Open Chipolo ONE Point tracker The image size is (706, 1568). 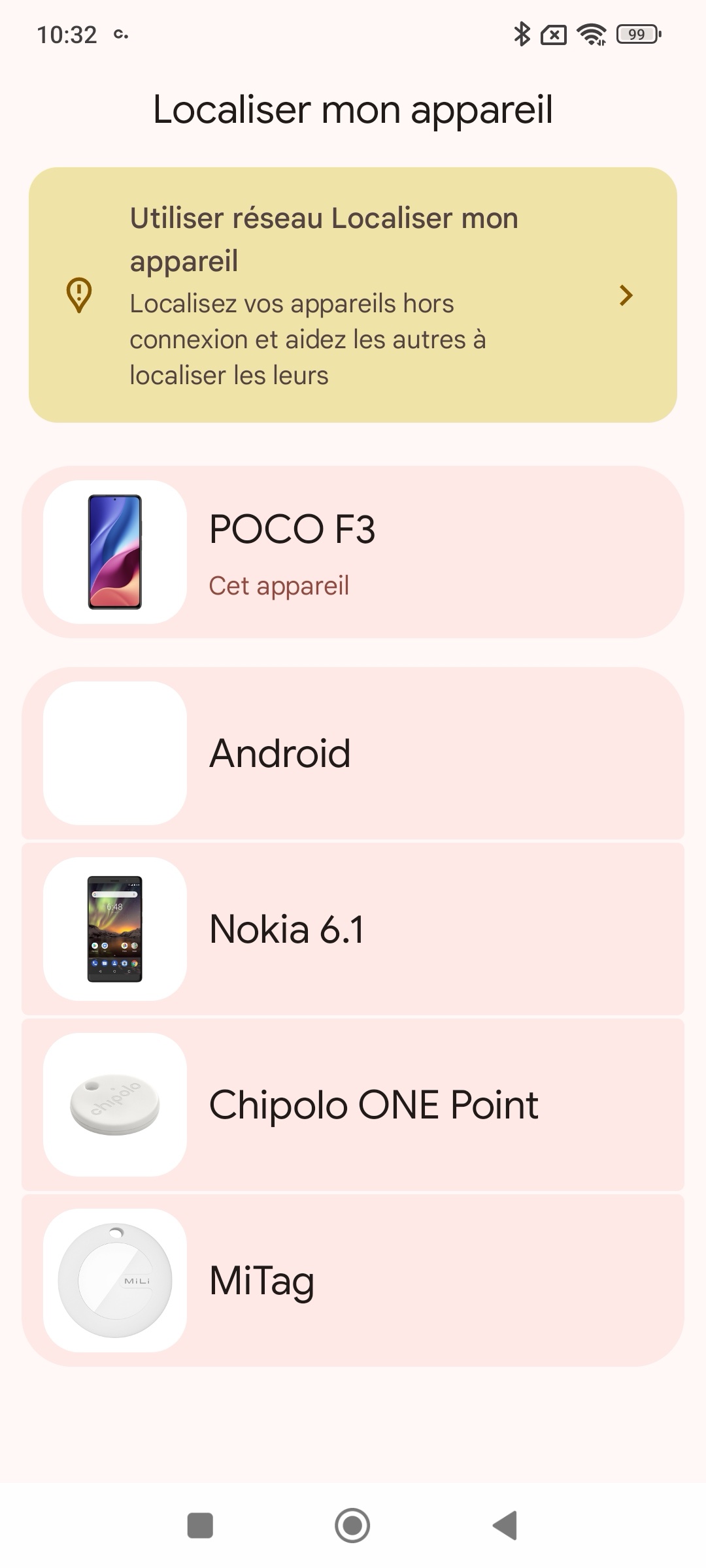click(353, 1105)
